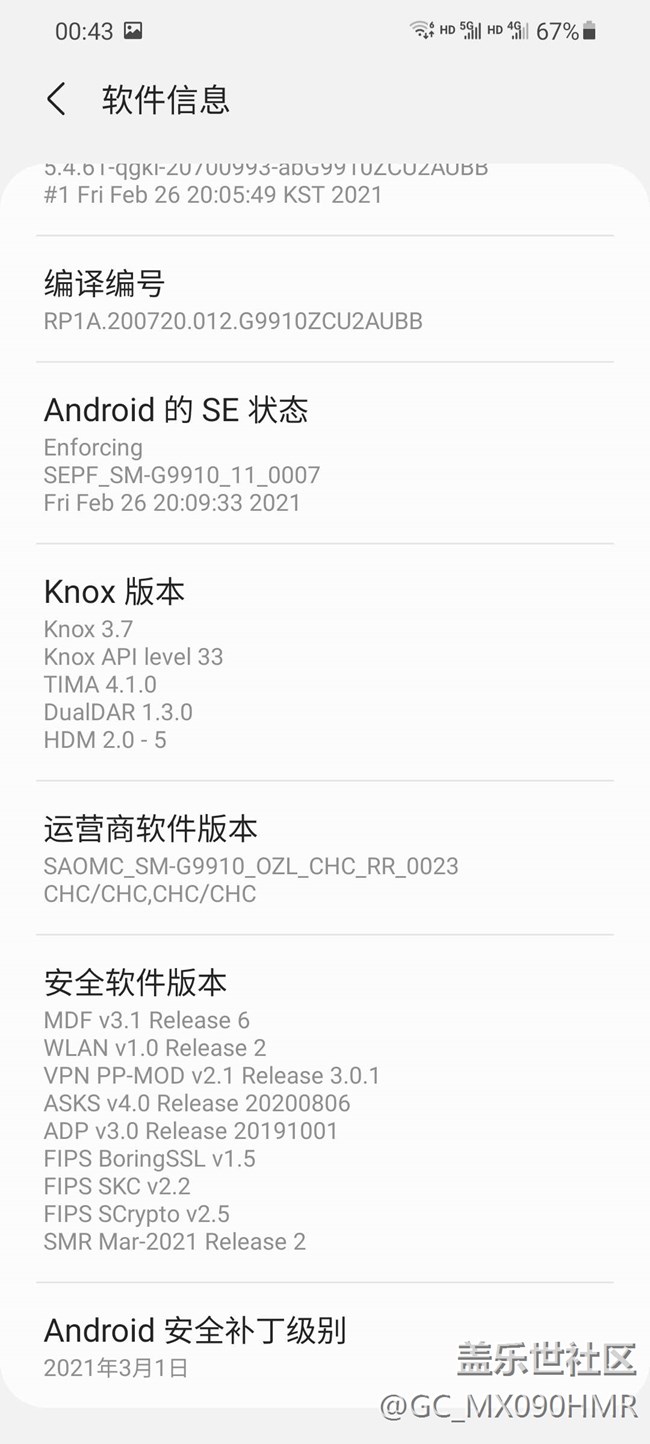This screenshot has height=1444, width=650.
Task: Go back from 软件信息 page
Action: point(56,99)
